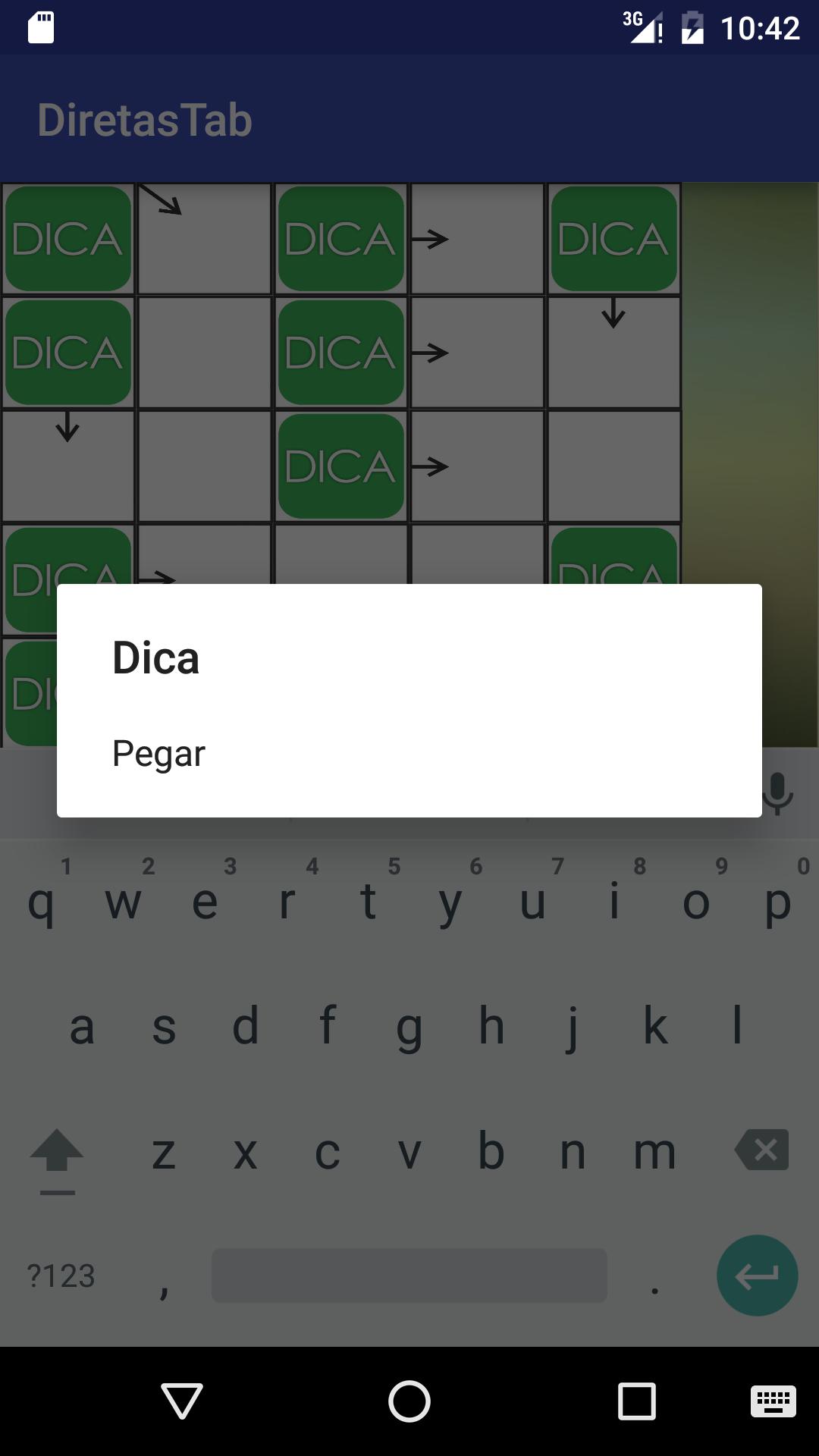Tap the green enter key
Screen dimensions: 819x1456
click(x=756, y=1276)
